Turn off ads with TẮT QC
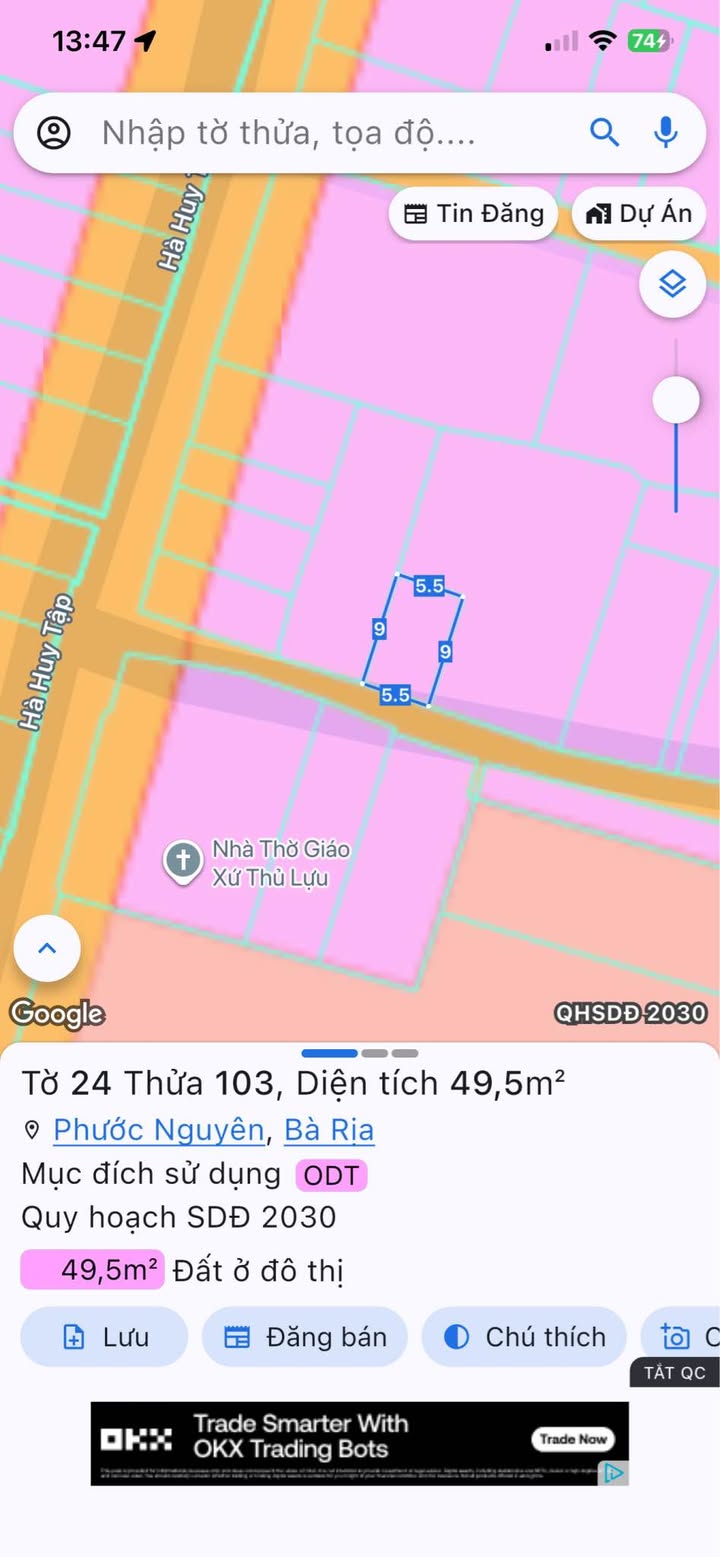The image size is (720, 1557). point(674,1373)
